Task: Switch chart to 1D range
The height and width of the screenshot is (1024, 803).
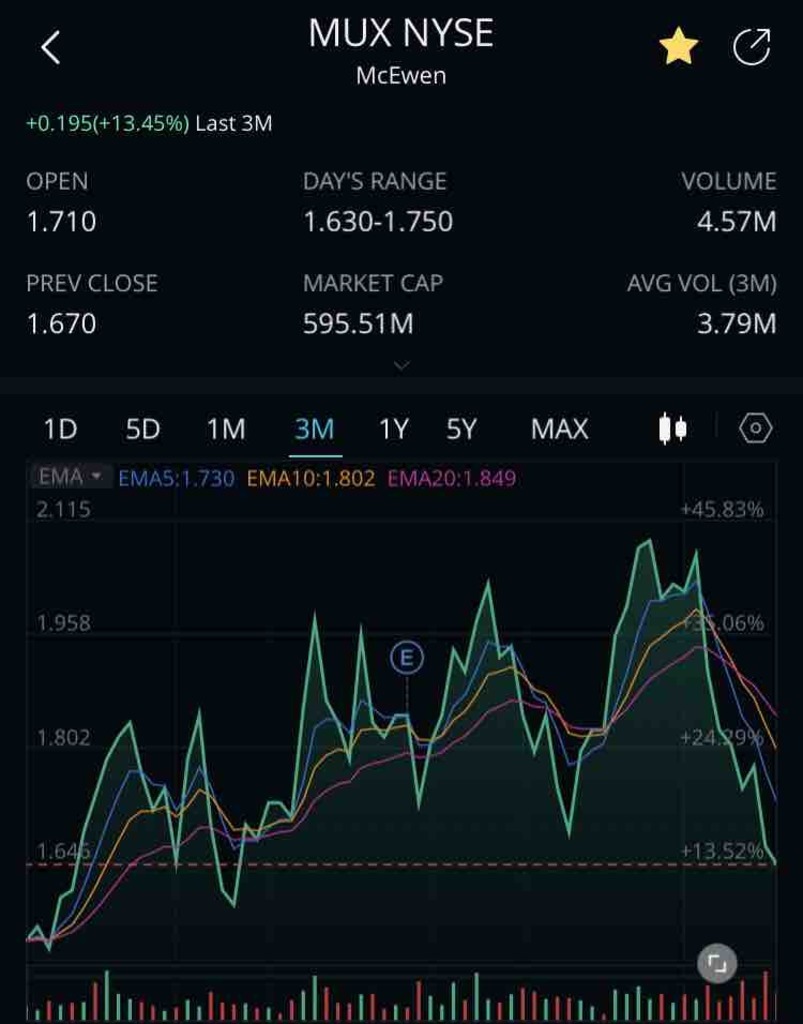Action: point(60,429)
